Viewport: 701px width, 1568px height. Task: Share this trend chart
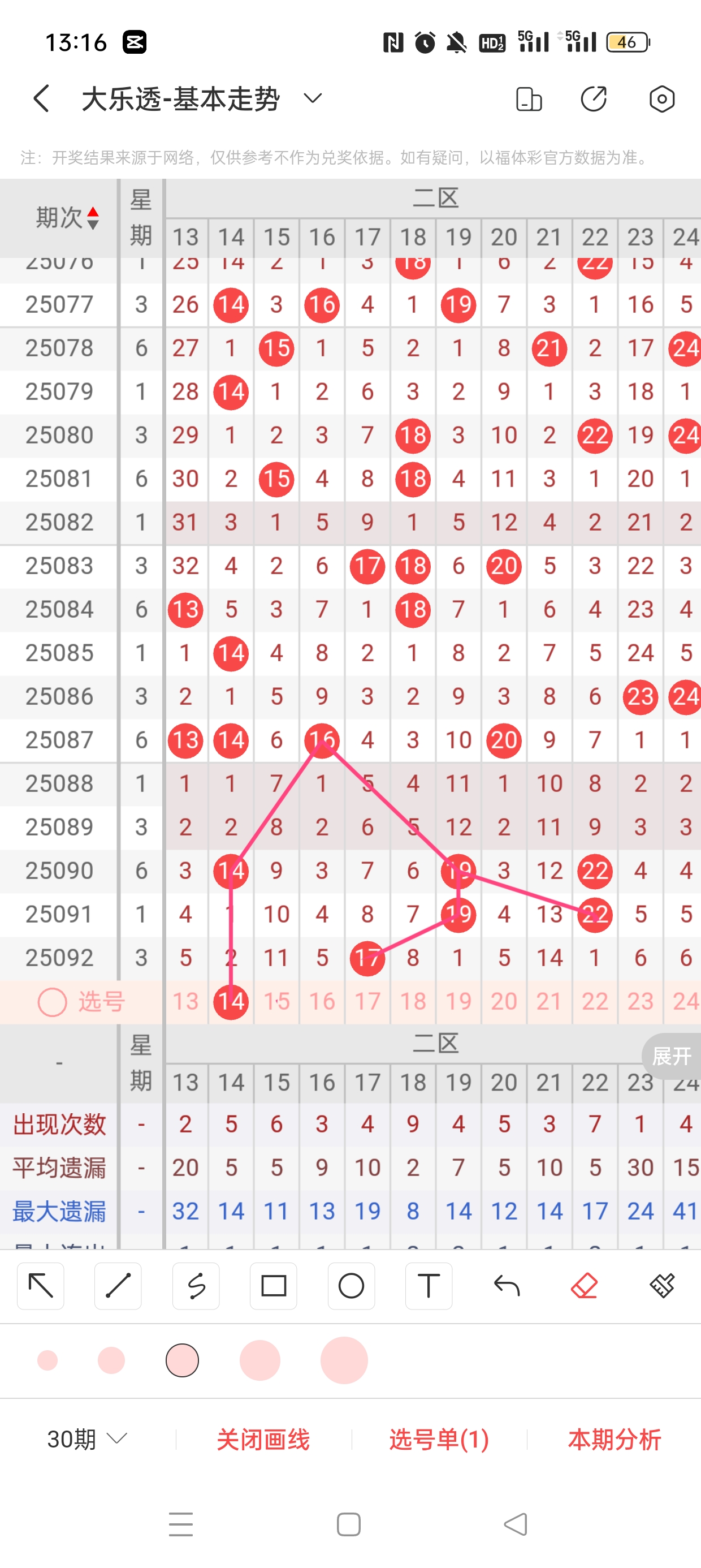point(594,99)
